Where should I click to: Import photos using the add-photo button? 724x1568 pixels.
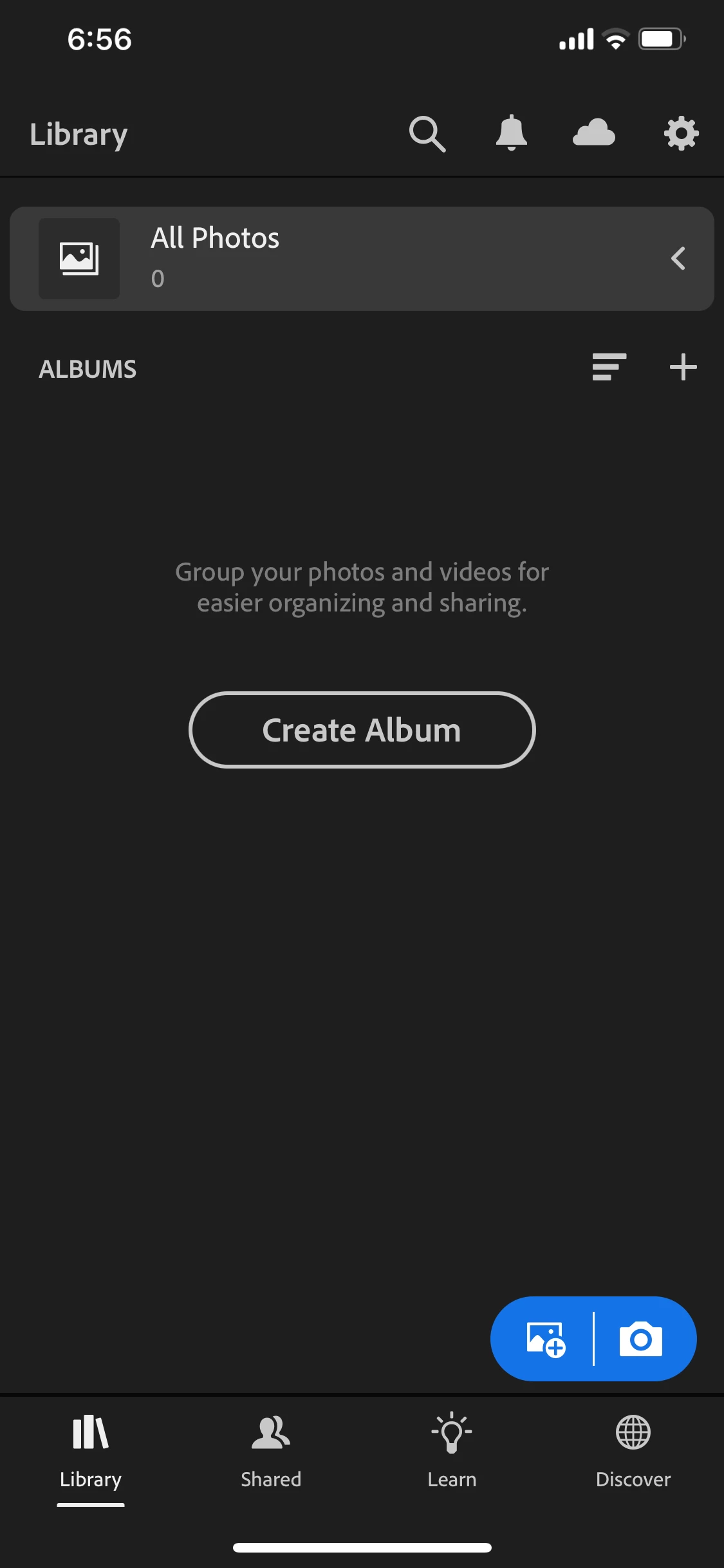[546, 1339]
